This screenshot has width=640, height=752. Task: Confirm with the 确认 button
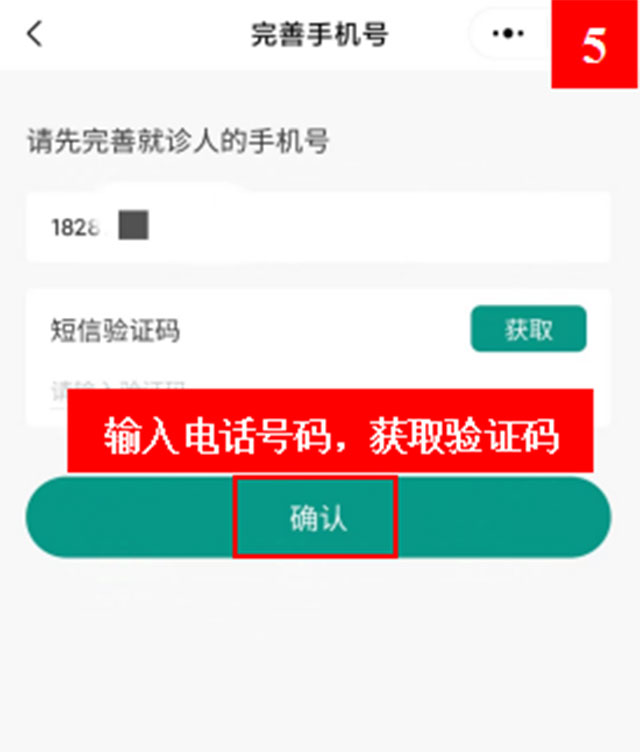pos(317,517)
